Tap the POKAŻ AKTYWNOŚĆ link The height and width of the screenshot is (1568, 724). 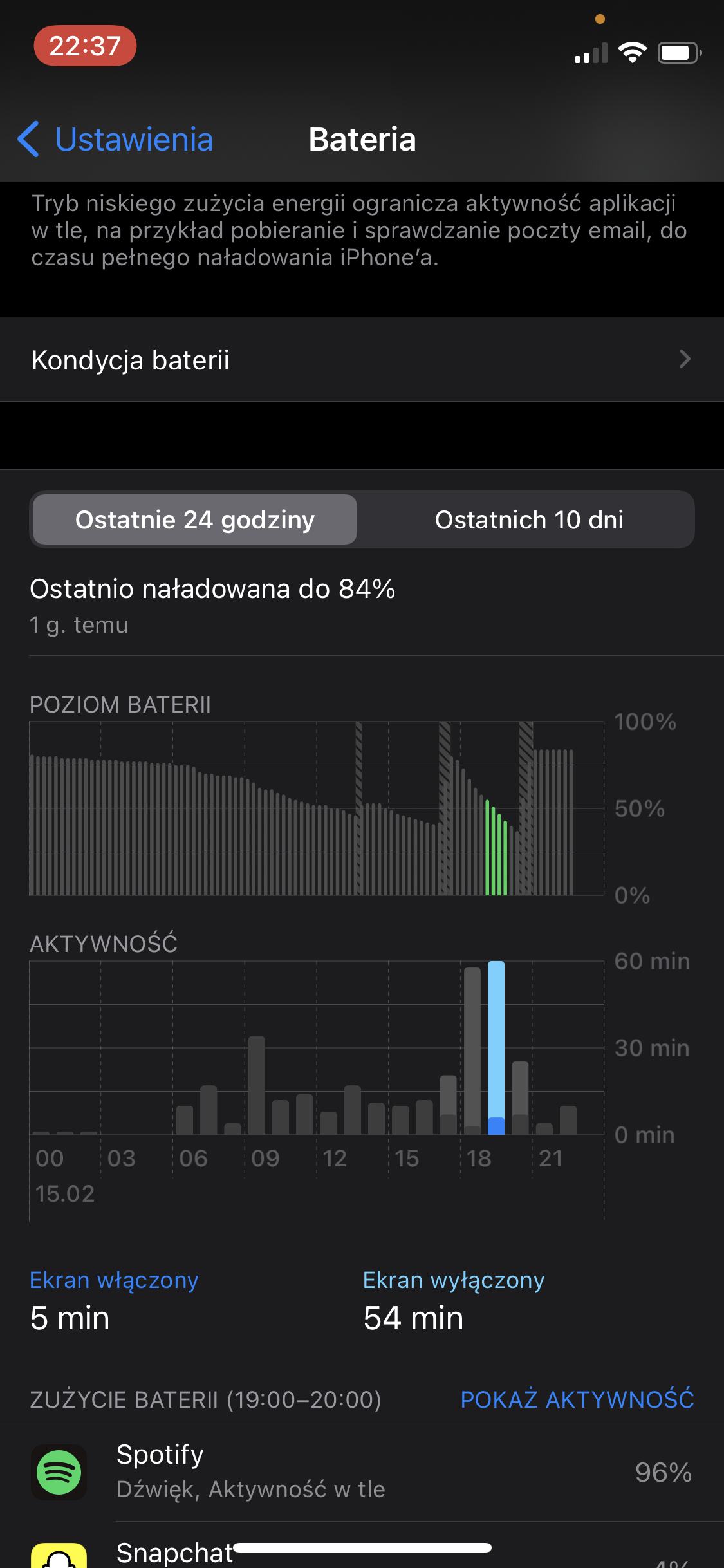click(x=577, y=1399)
